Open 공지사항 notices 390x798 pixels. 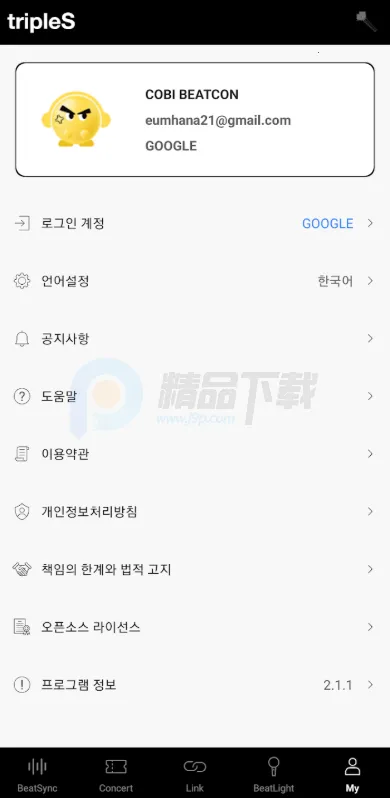(195, 338)
